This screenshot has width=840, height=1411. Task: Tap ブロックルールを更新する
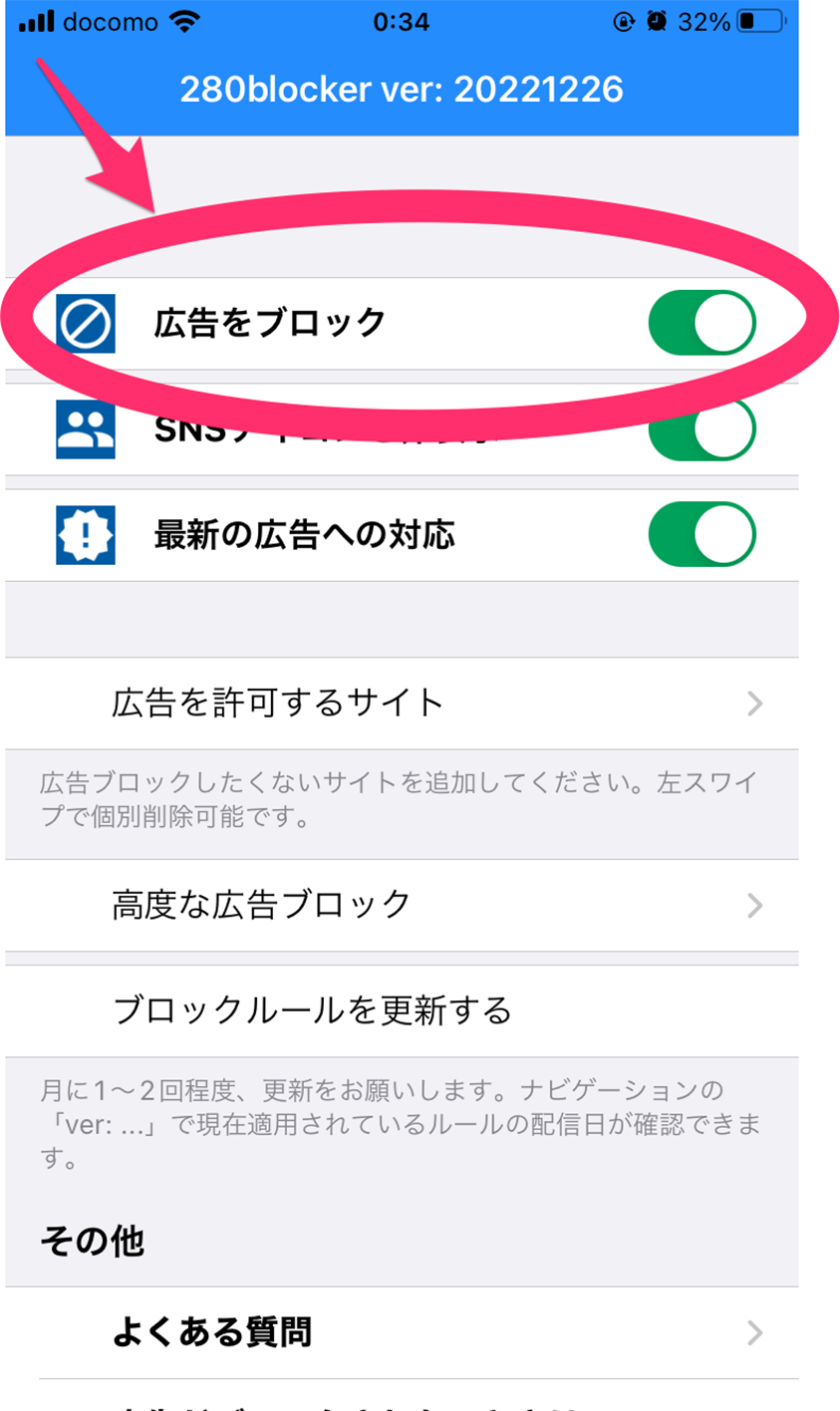(402, 1010)
